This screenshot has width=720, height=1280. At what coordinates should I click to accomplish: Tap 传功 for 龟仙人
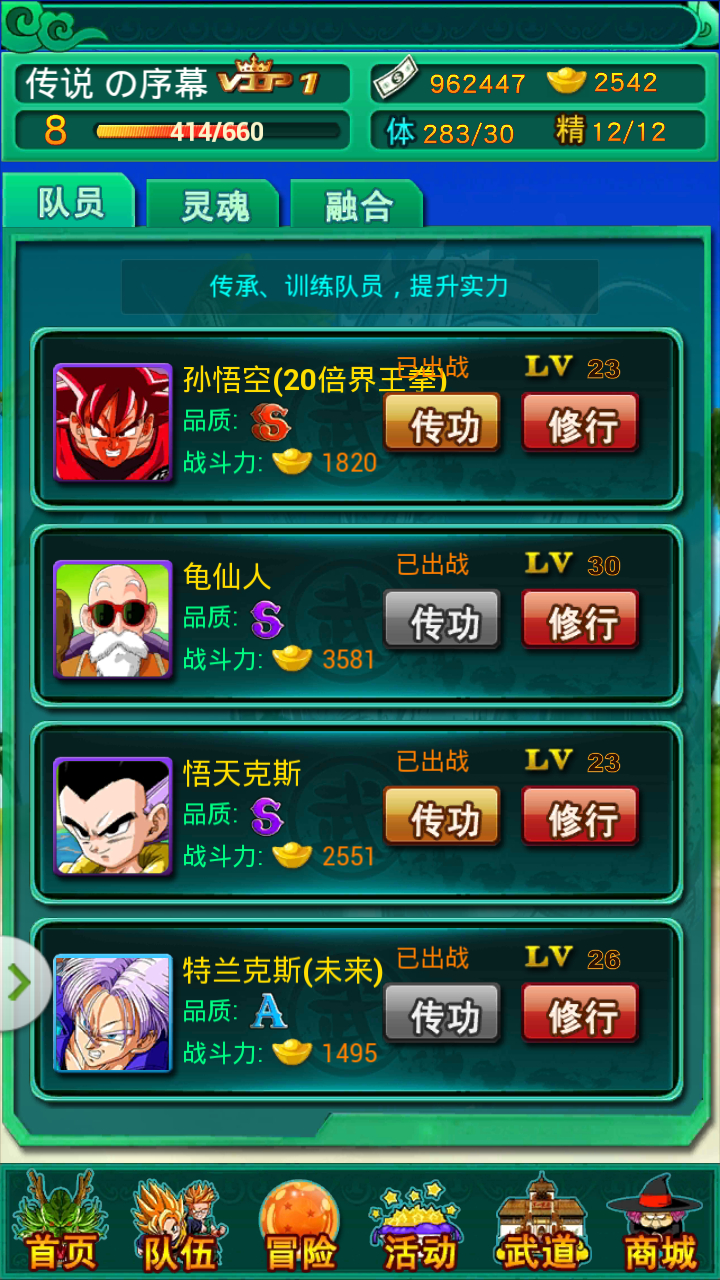coord(442,621)
